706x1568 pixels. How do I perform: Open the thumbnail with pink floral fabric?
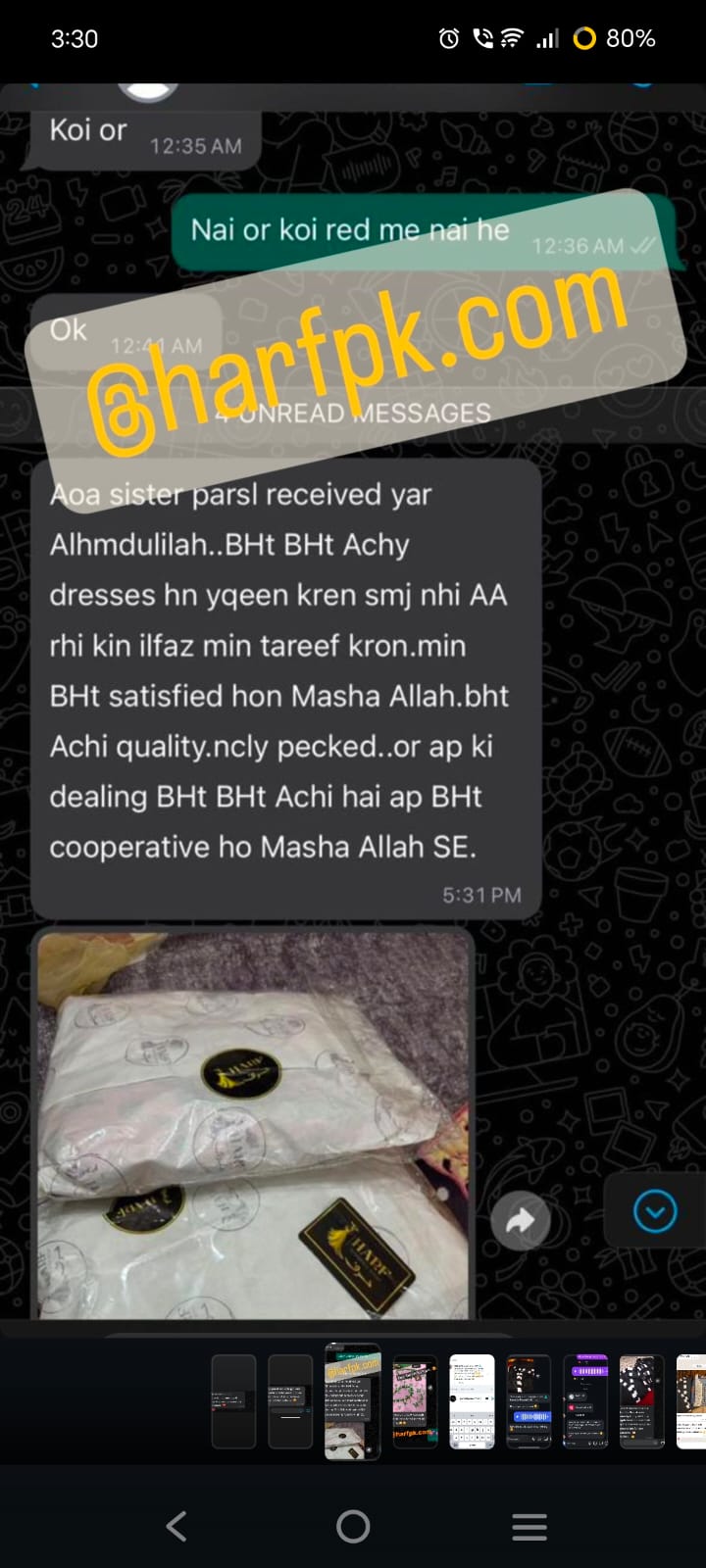415,1401
